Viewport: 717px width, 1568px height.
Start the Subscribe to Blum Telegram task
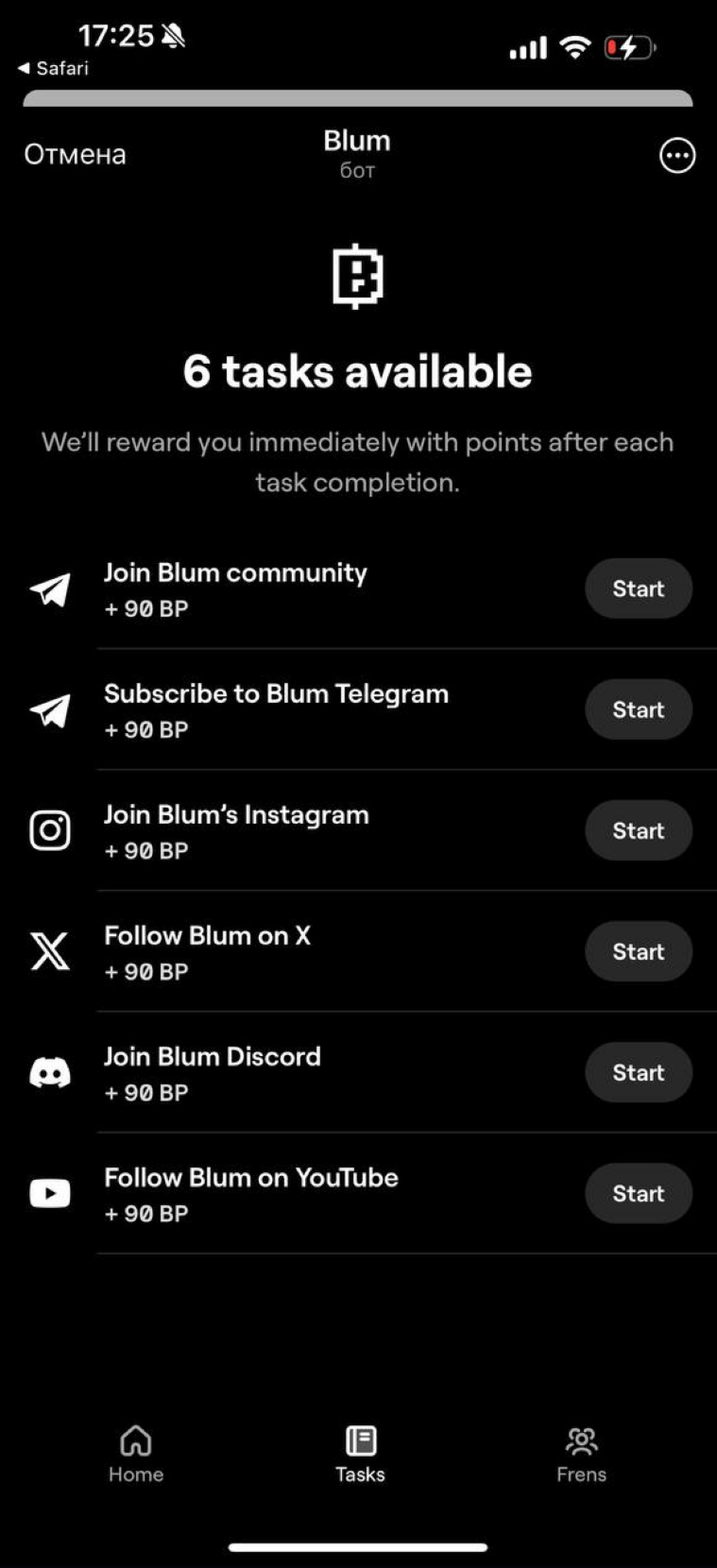pyautogui.click(x=639, y=709)
